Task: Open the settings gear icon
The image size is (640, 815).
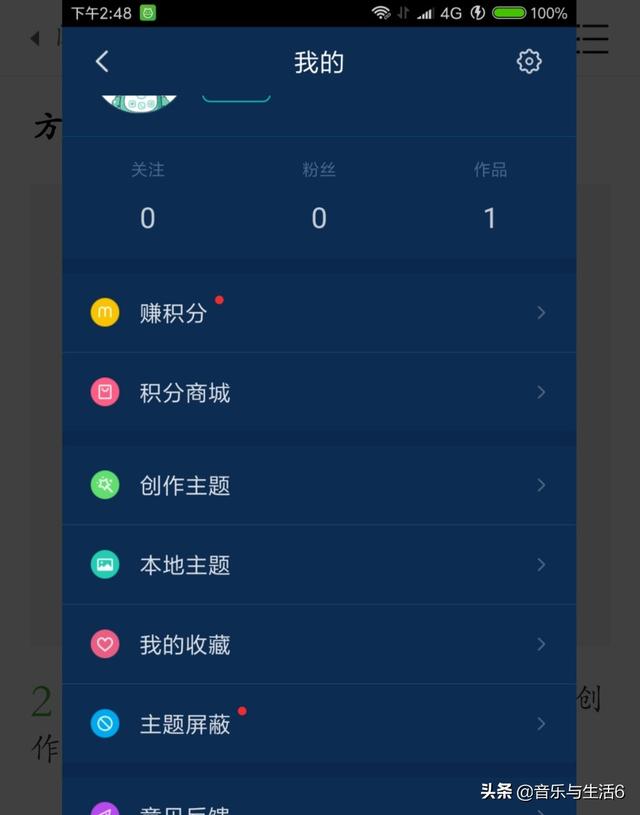Action: (529, 62)
